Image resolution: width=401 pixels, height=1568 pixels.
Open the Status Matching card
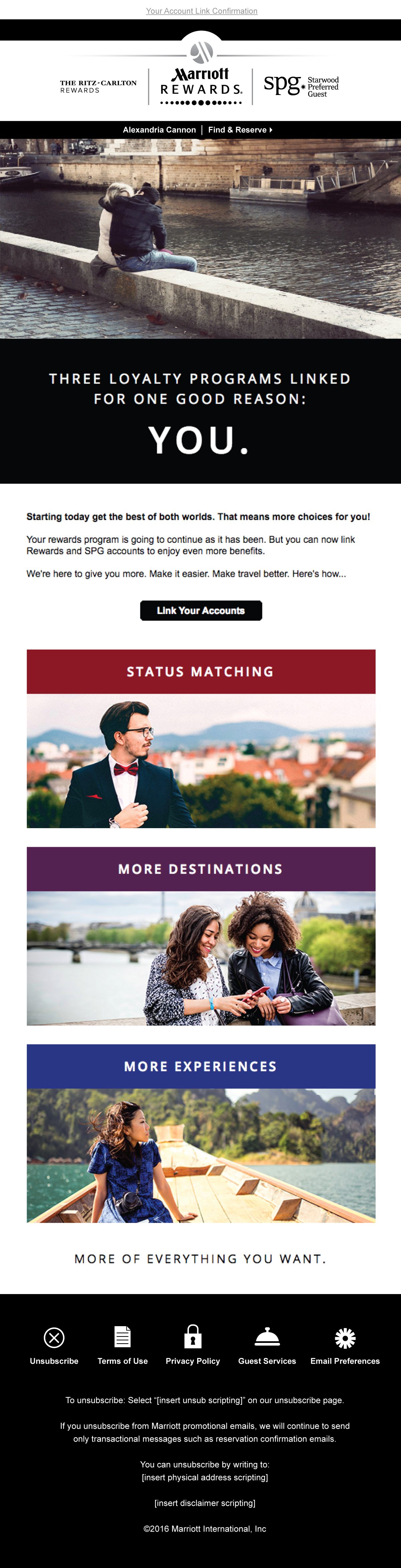click(x=201, y=738)
